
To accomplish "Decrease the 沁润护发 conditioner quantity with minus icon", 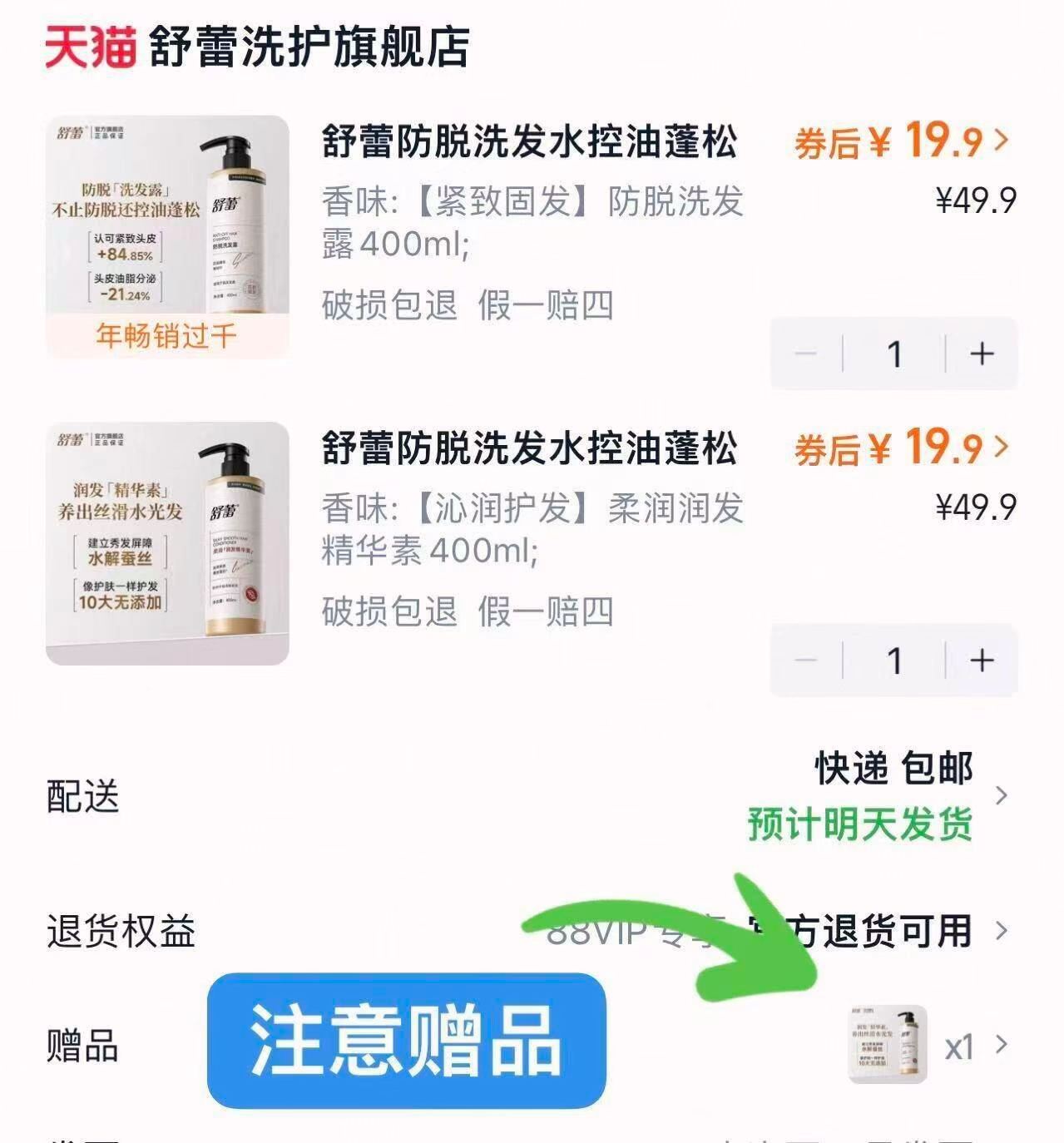I will click(x=804, y=660).
